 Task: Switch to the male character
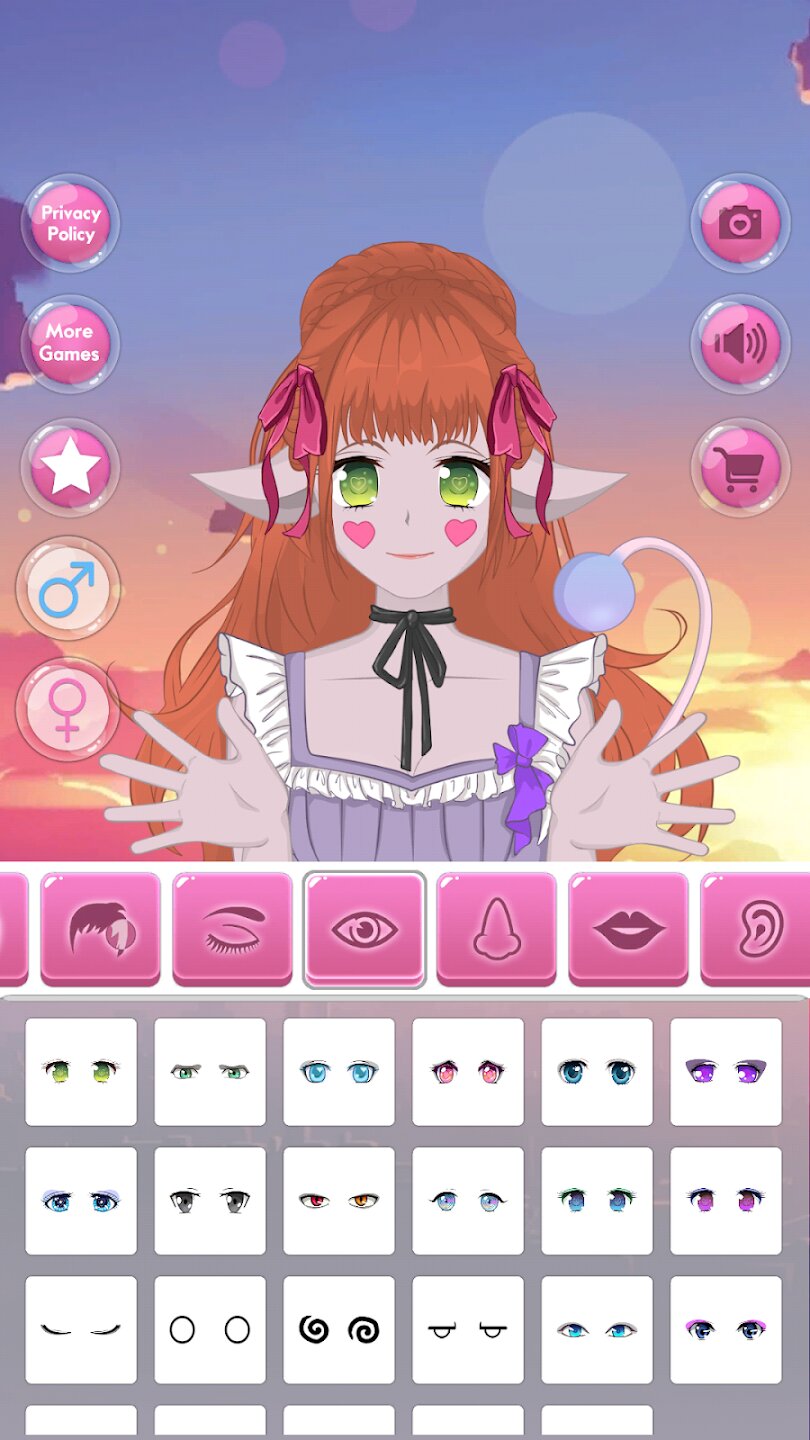(x=68, y=588)
